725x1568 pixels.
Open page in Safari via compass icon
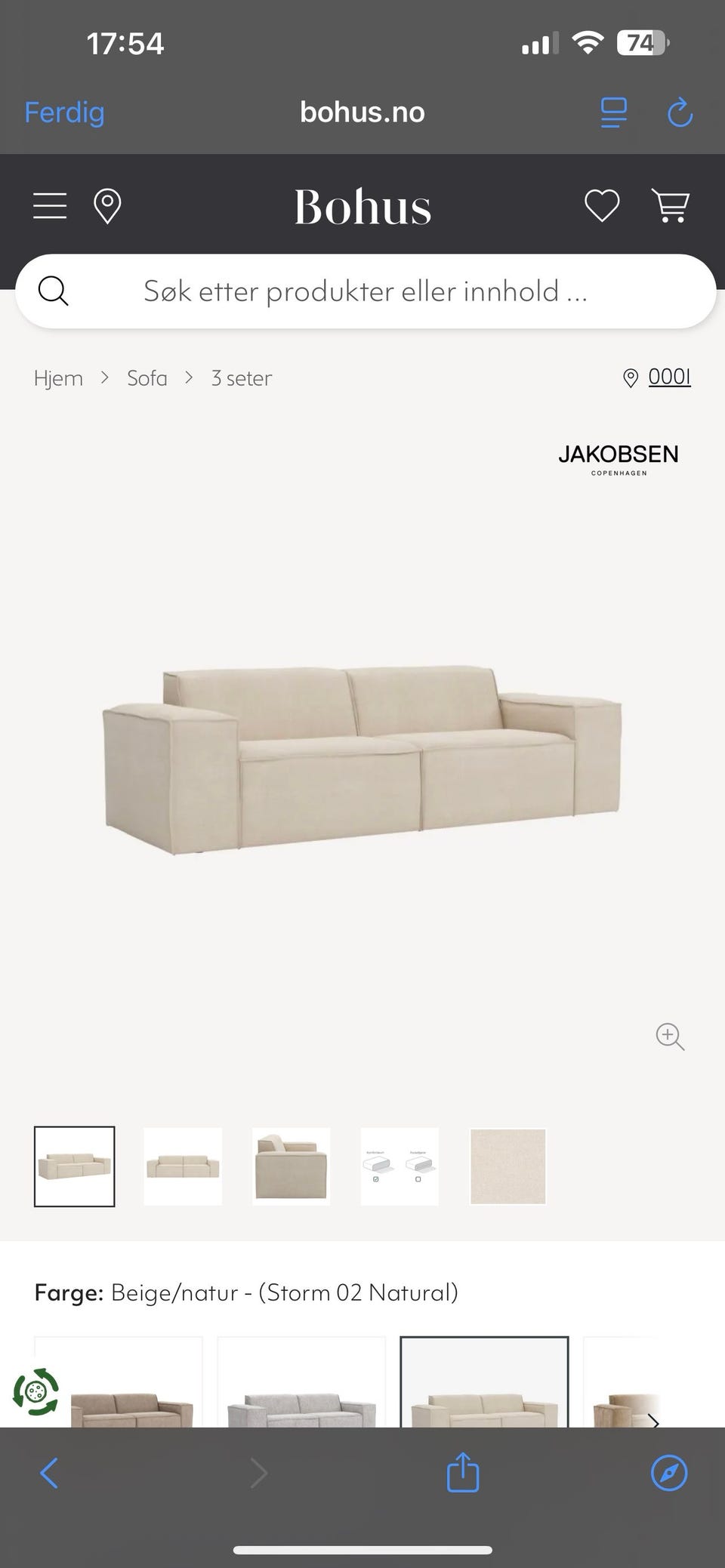click(669, 1473)
